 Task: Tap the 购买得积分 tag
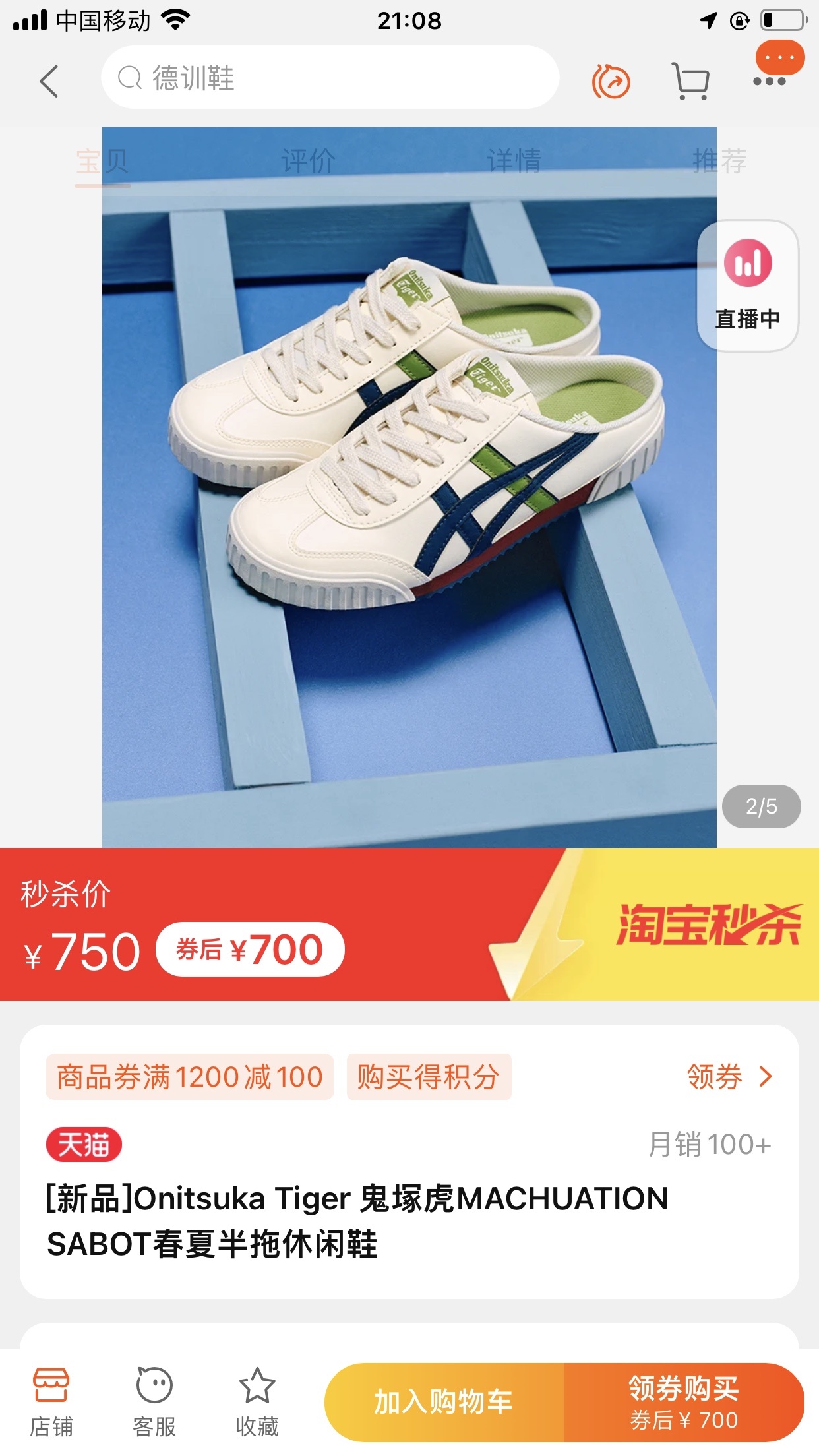pos(429,1077)
